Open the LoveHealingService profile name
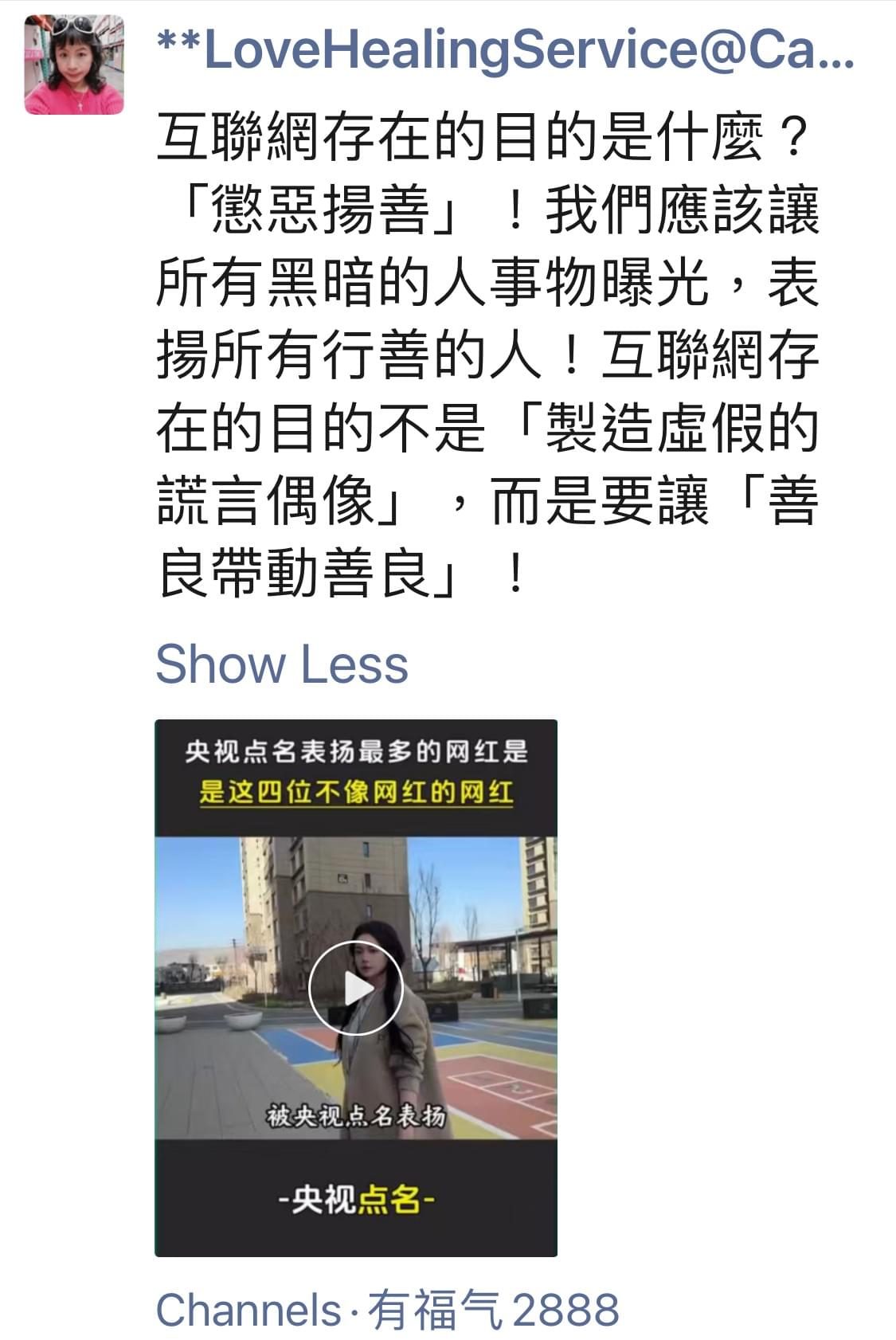896x1340 pixels. 506,50
